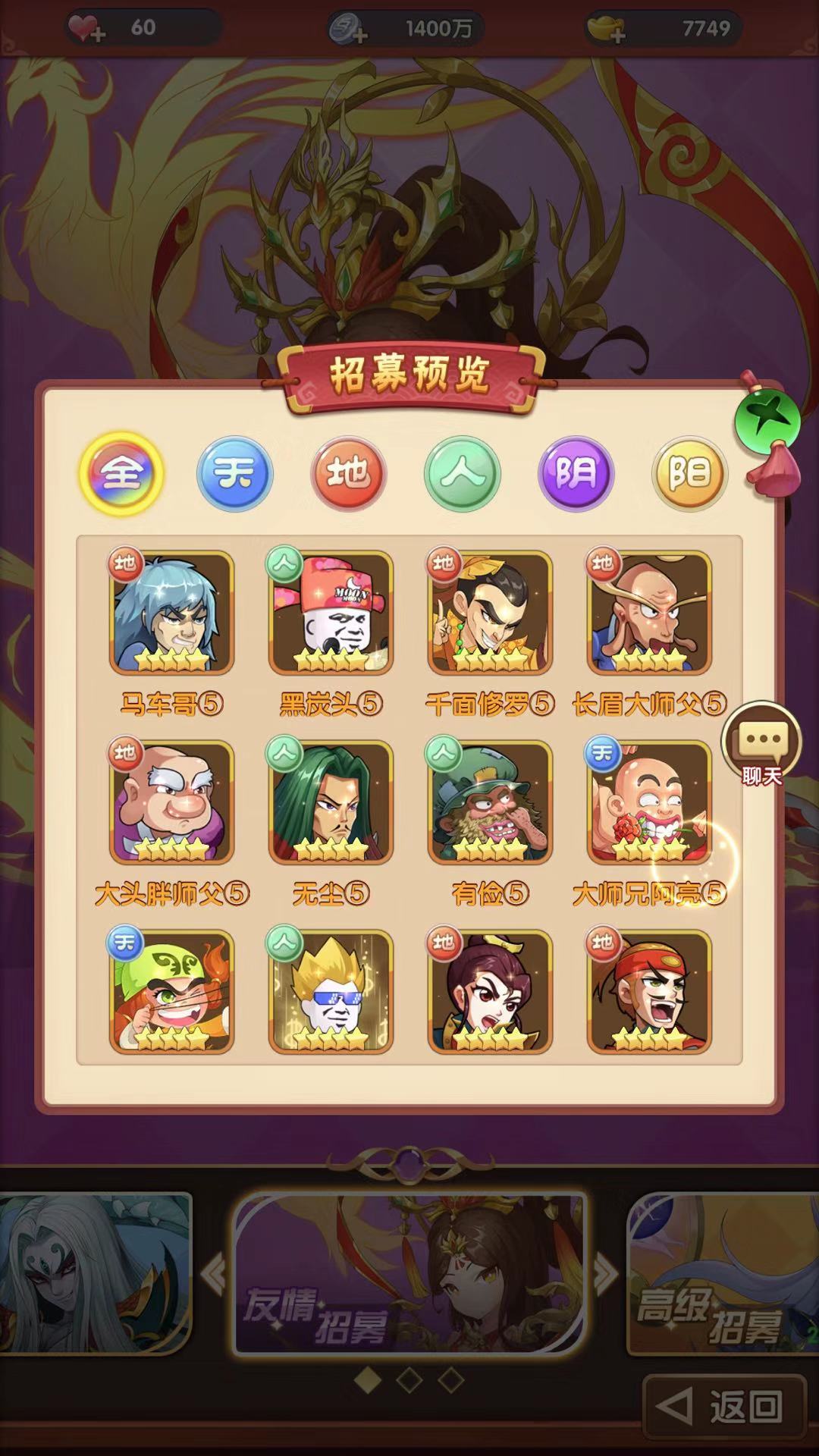
Task: Close the 招募预览 popup
Action: [767, 421]
